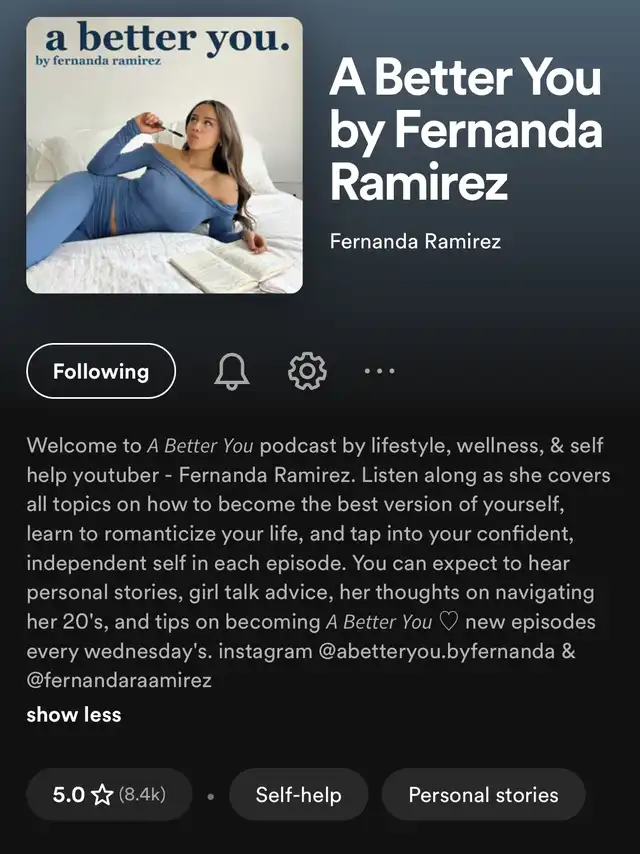Open the three-dot overflow menu

(x=380, y=372)
